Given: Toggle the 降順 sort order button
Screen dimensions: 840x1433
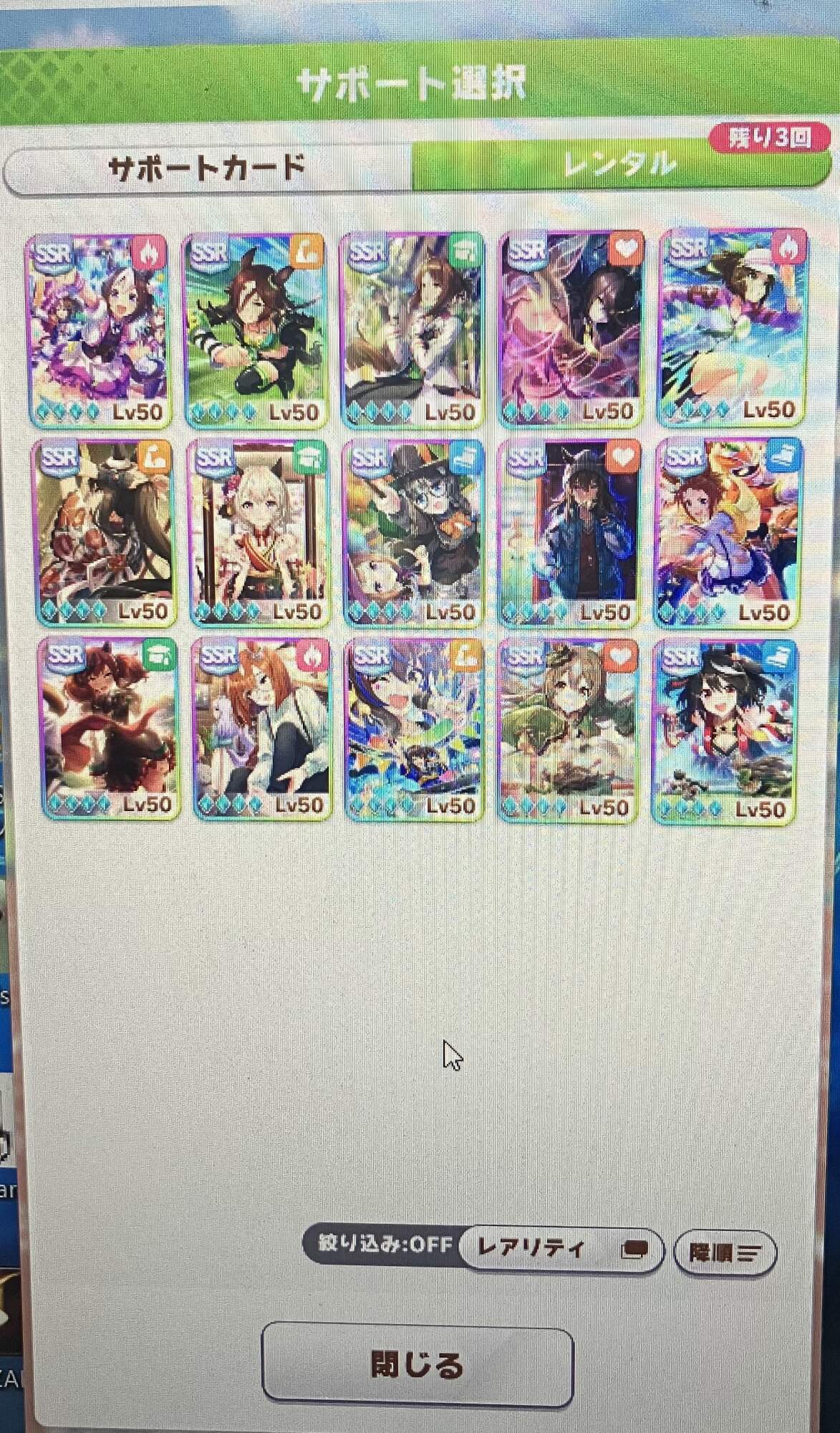Looking at the screenshot, I should click(724, 1253).
